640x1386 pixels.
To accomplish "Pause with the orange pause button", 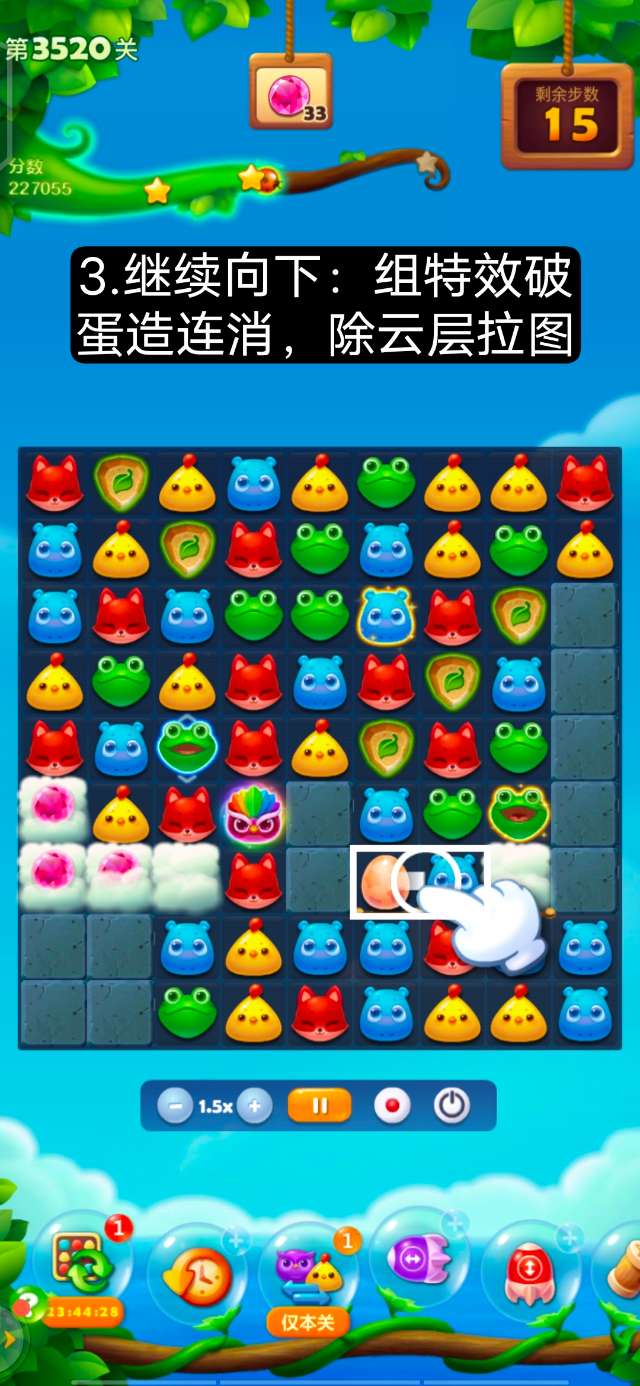I will tap(319, 1106).
